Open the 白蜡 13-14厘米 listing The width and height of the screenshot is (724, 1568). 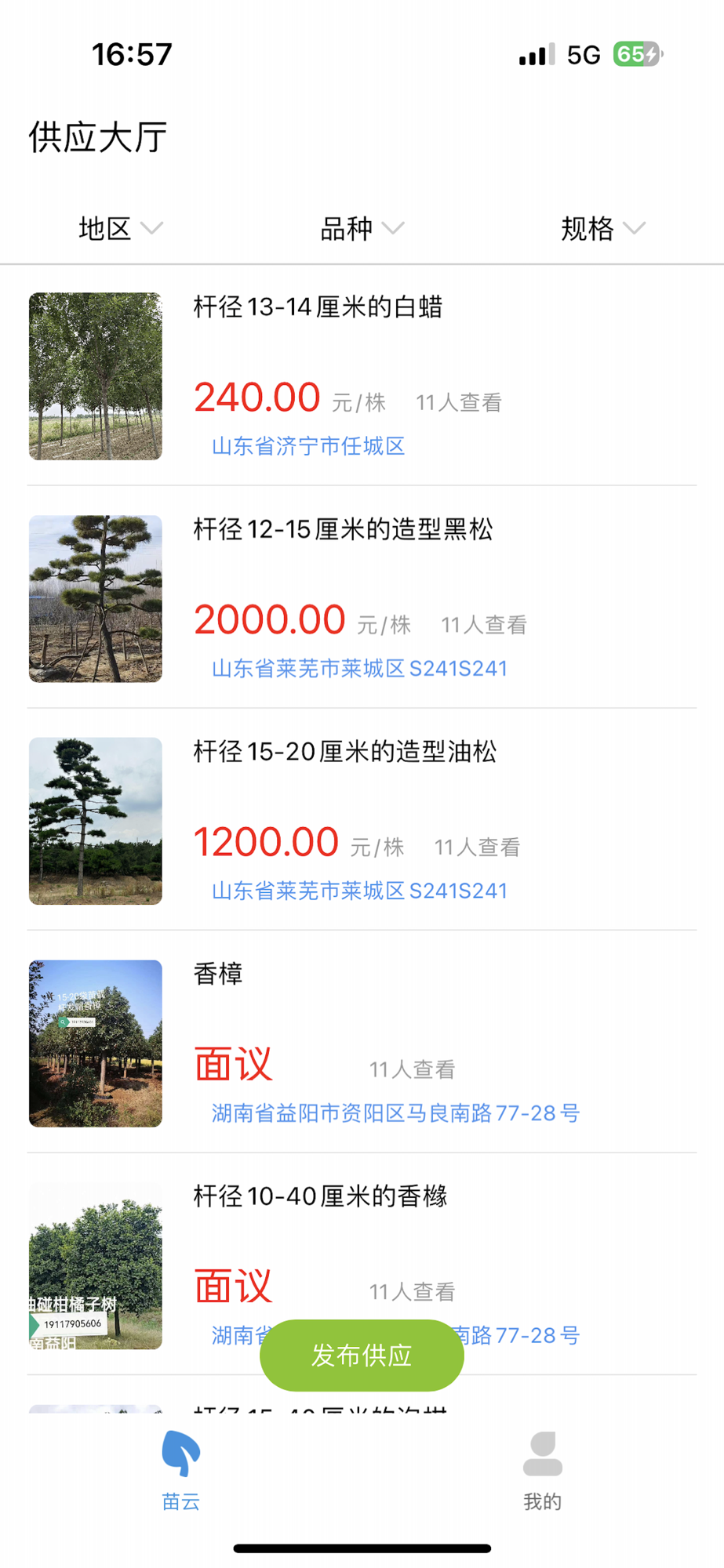point(362,376)
